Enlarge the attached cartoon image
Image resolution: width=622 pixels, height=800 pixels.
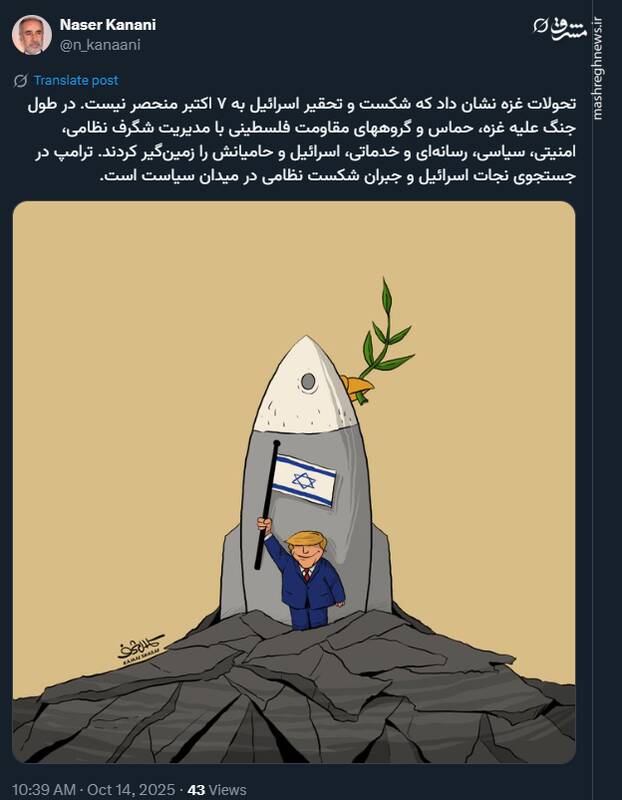pos(294,480)
